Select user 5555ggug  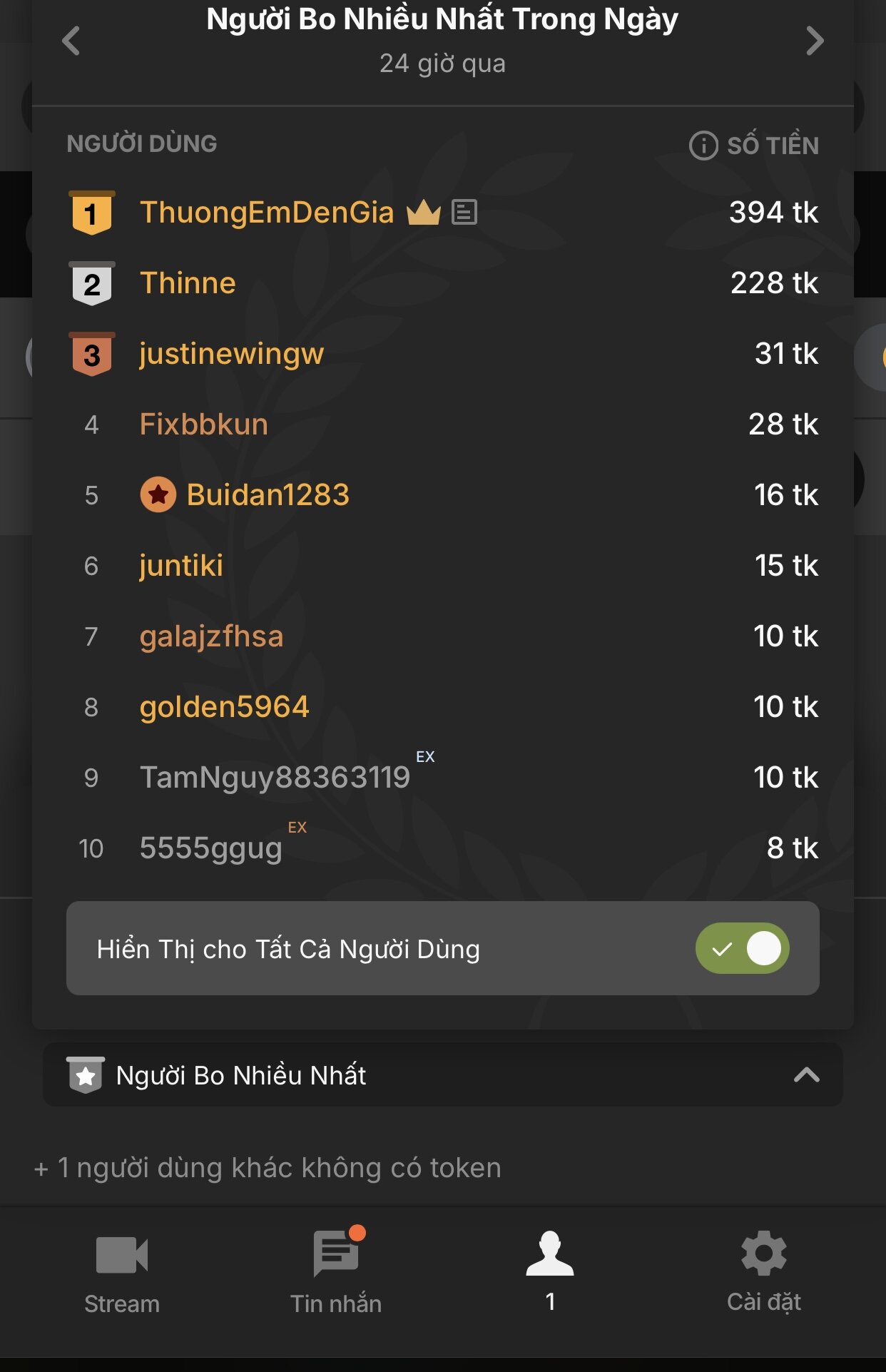pyautogui.click(x=210, y=848)
